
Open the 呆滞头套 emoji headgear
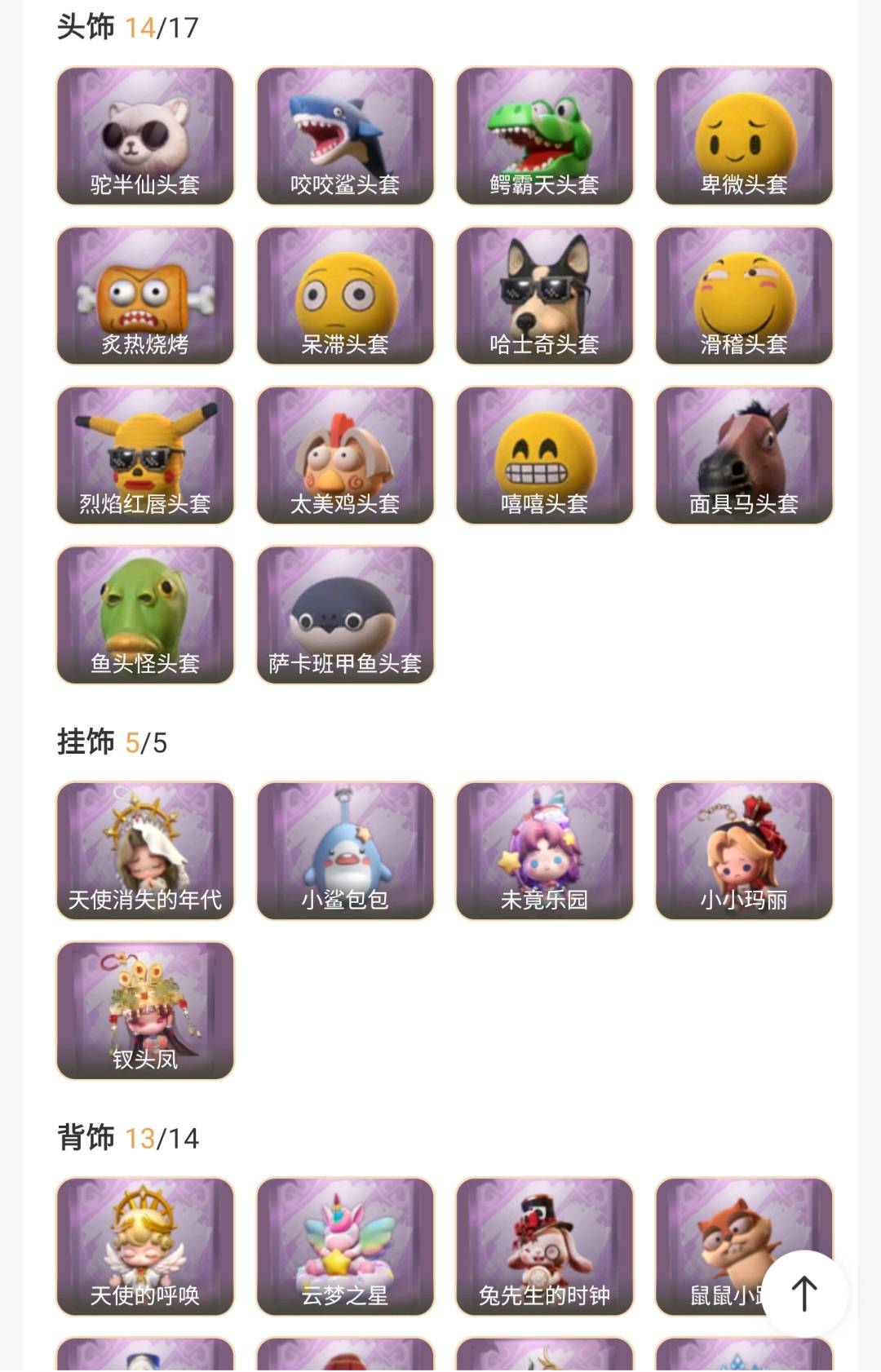(x=345, y=295)
